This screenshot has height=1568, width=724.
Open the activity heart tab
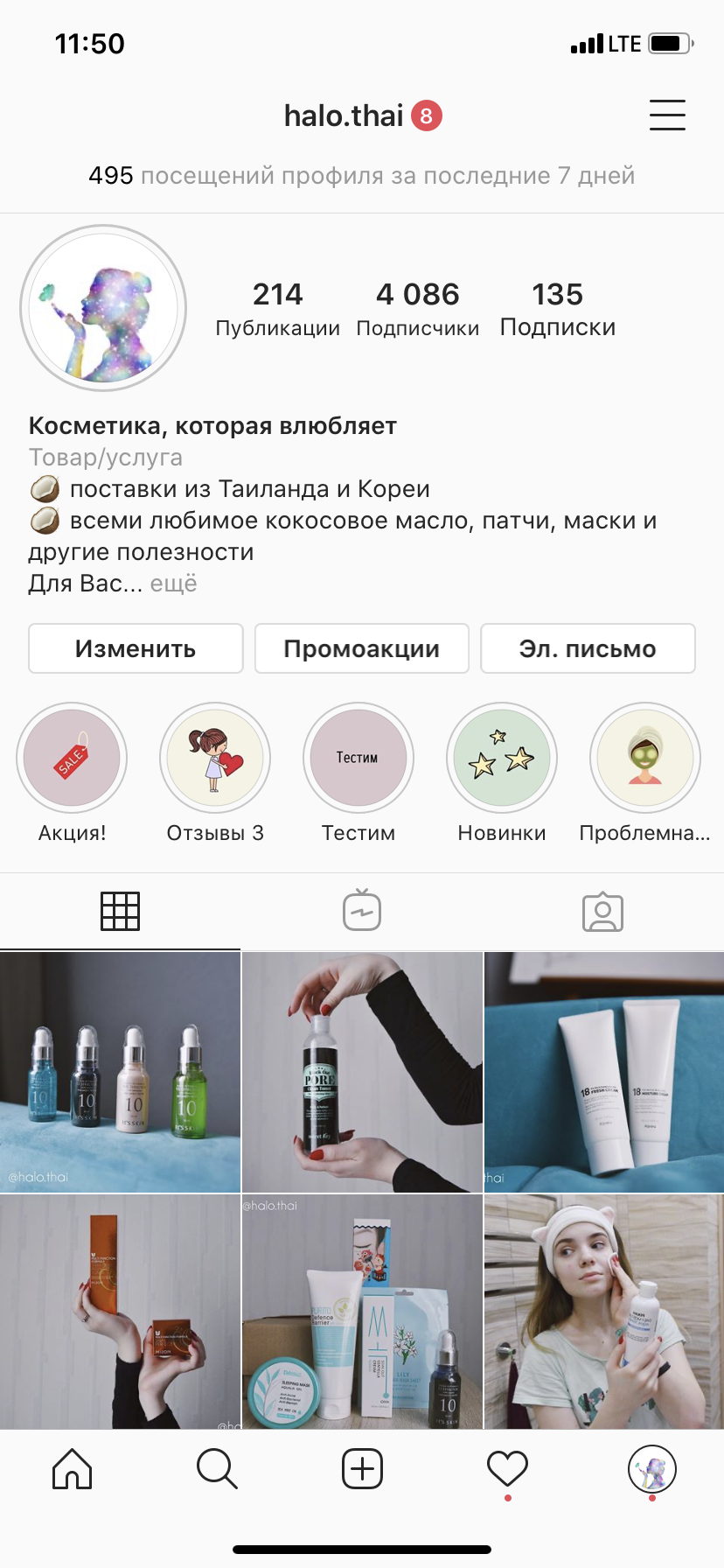click(507, 1469)
